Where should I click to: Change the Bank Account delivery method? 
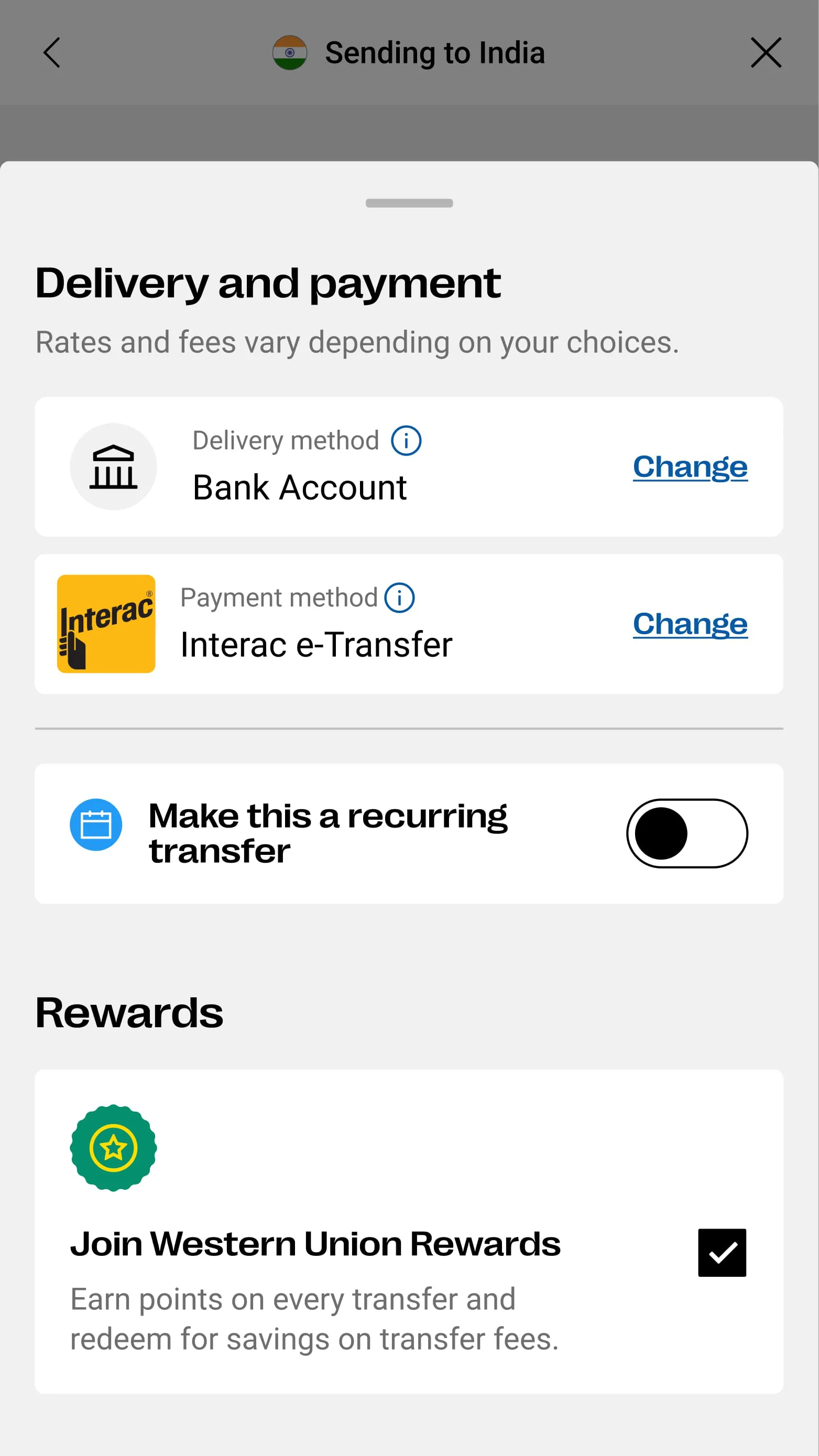click(x=690, y=468)
